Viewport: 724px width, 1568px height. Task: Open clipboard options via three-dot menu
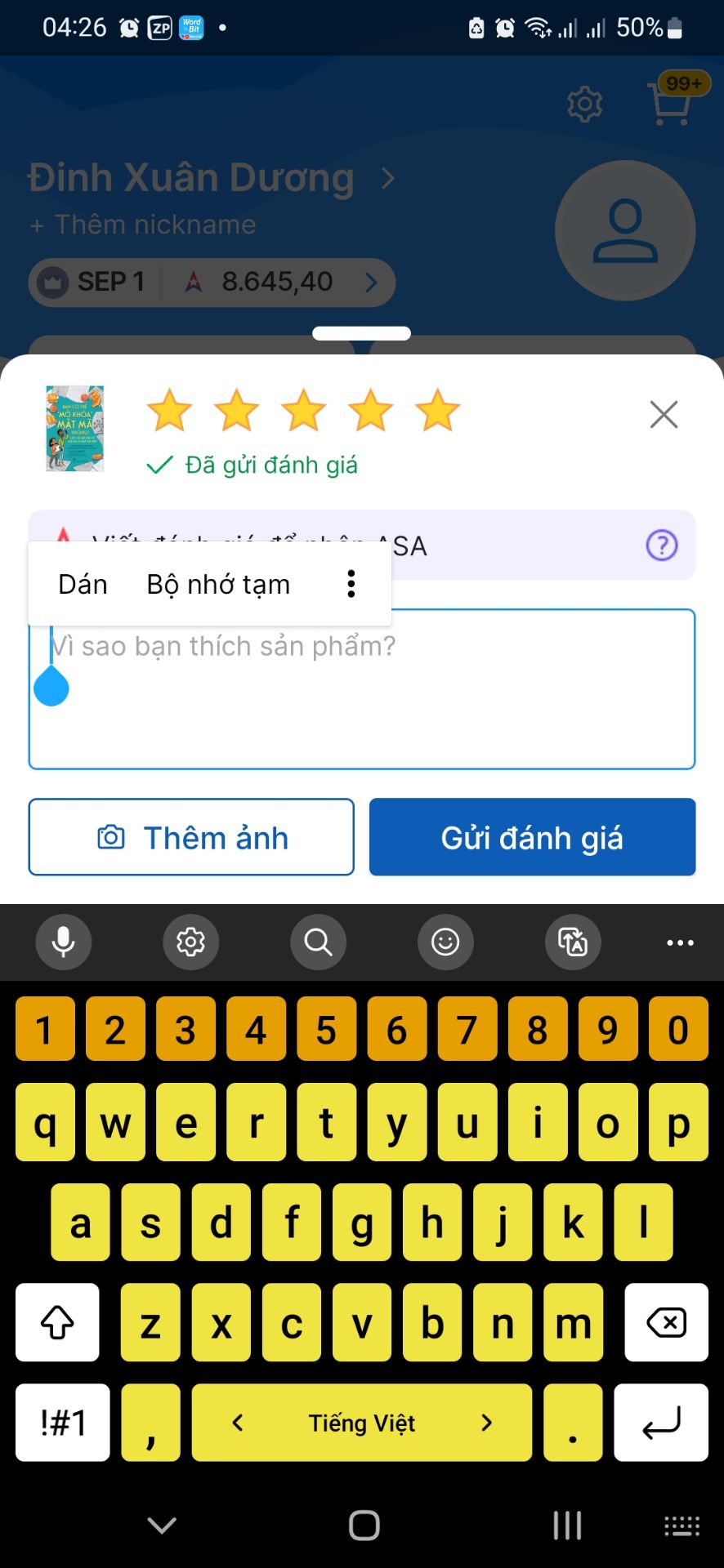pos(351,583)
